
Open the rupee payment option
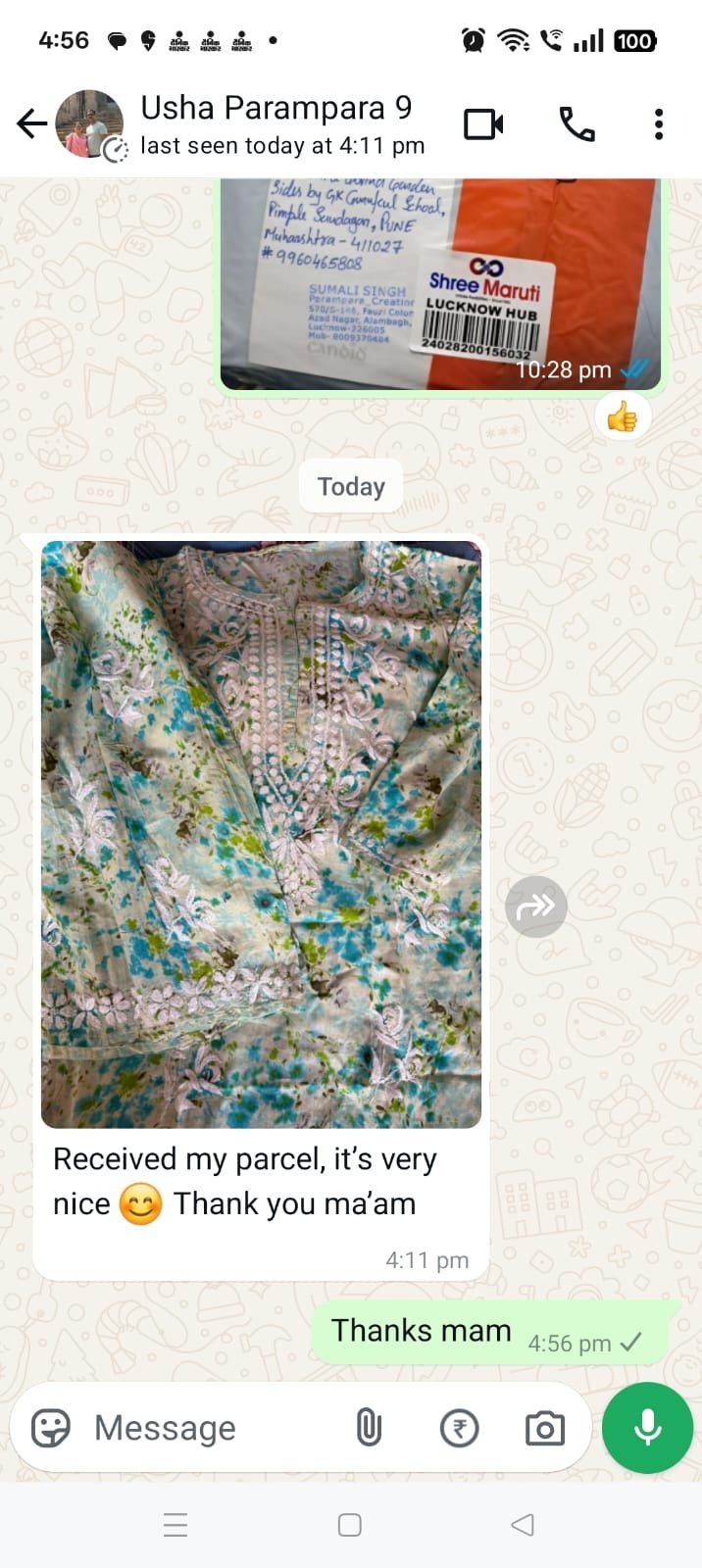click(x=459, y=1428)
